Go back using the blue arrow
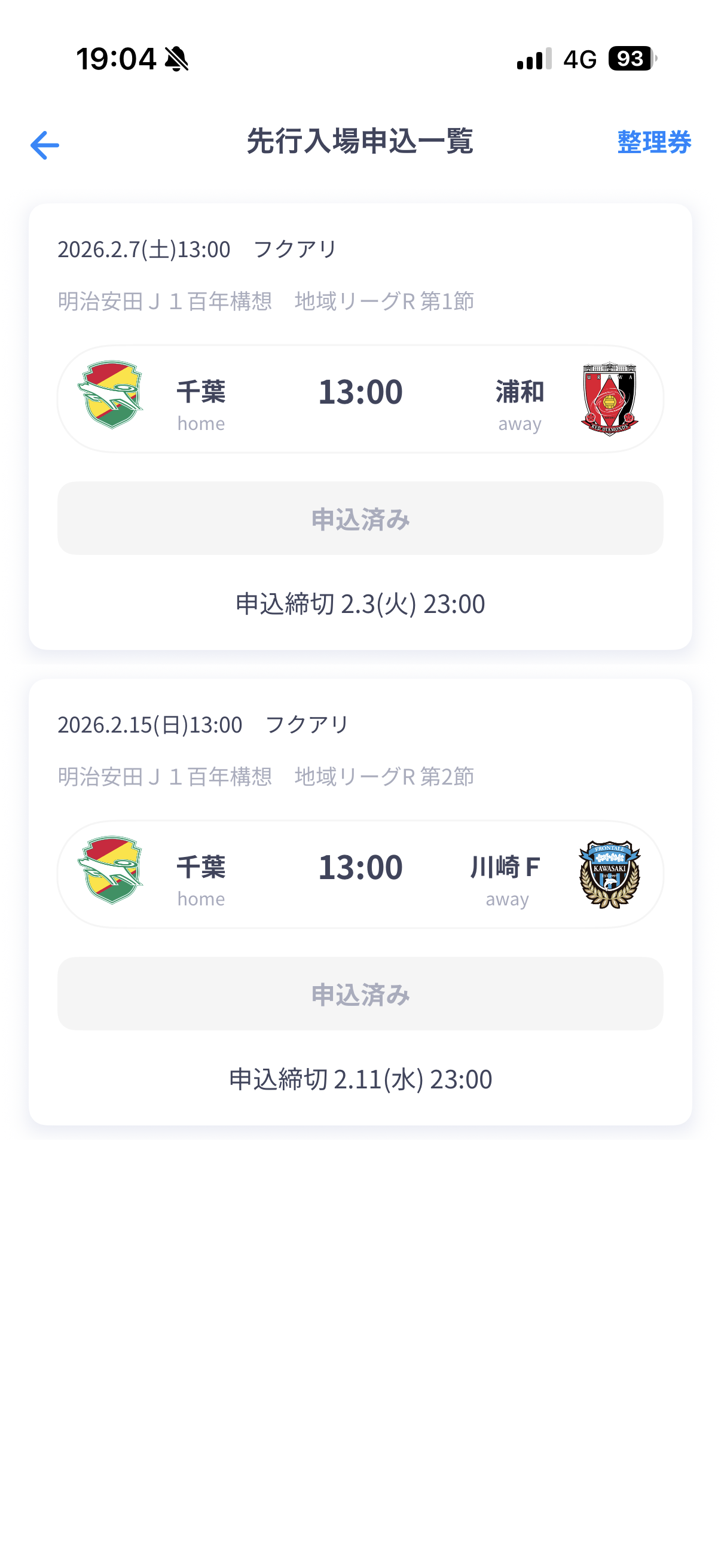The width and height of the screenshot is (721, 1568). (x=44, y=145)
